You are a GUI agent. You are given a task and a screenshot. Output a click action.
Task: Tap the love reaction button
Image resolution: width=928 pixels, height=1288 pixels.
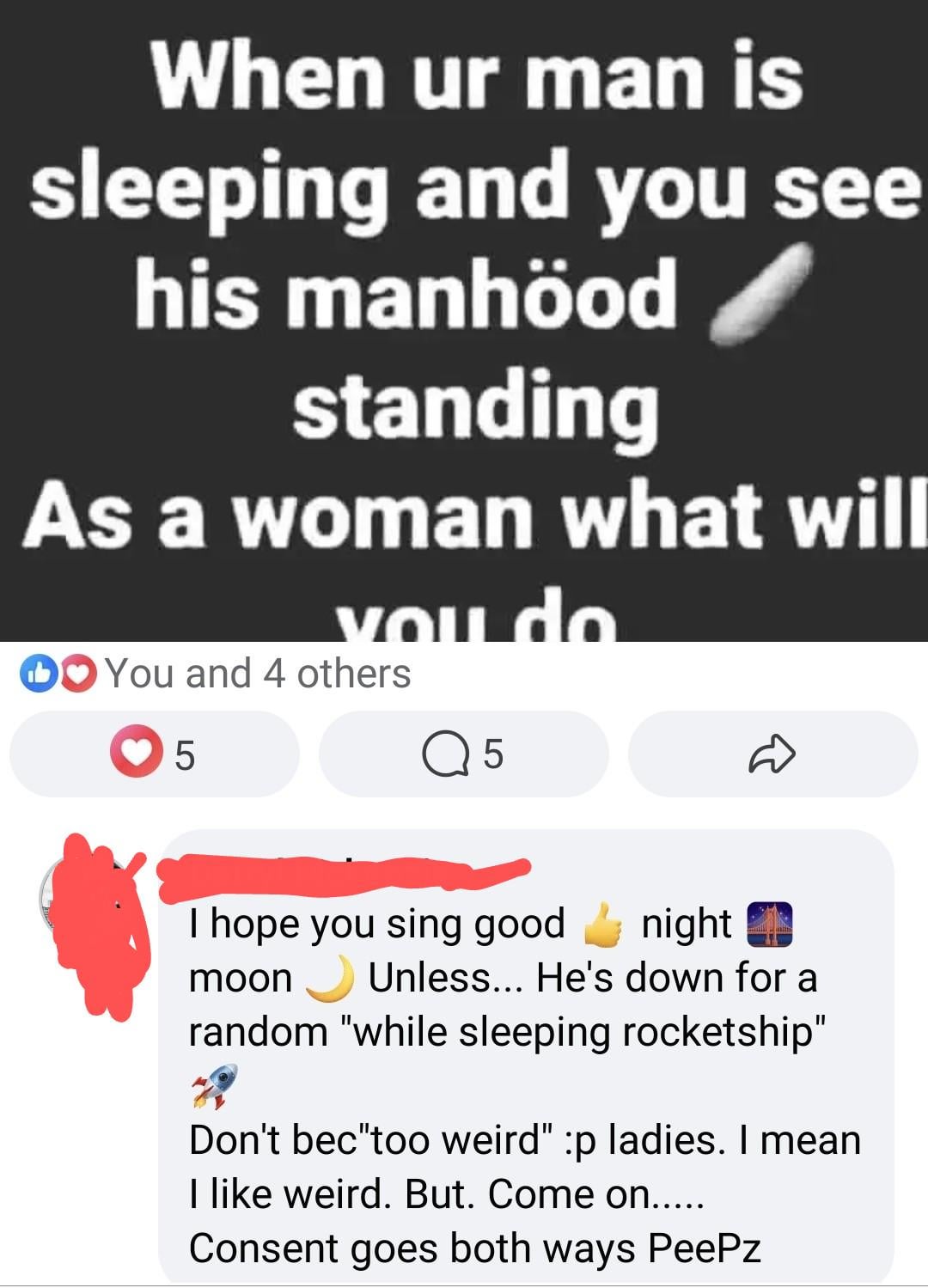(x=155, y=754)
